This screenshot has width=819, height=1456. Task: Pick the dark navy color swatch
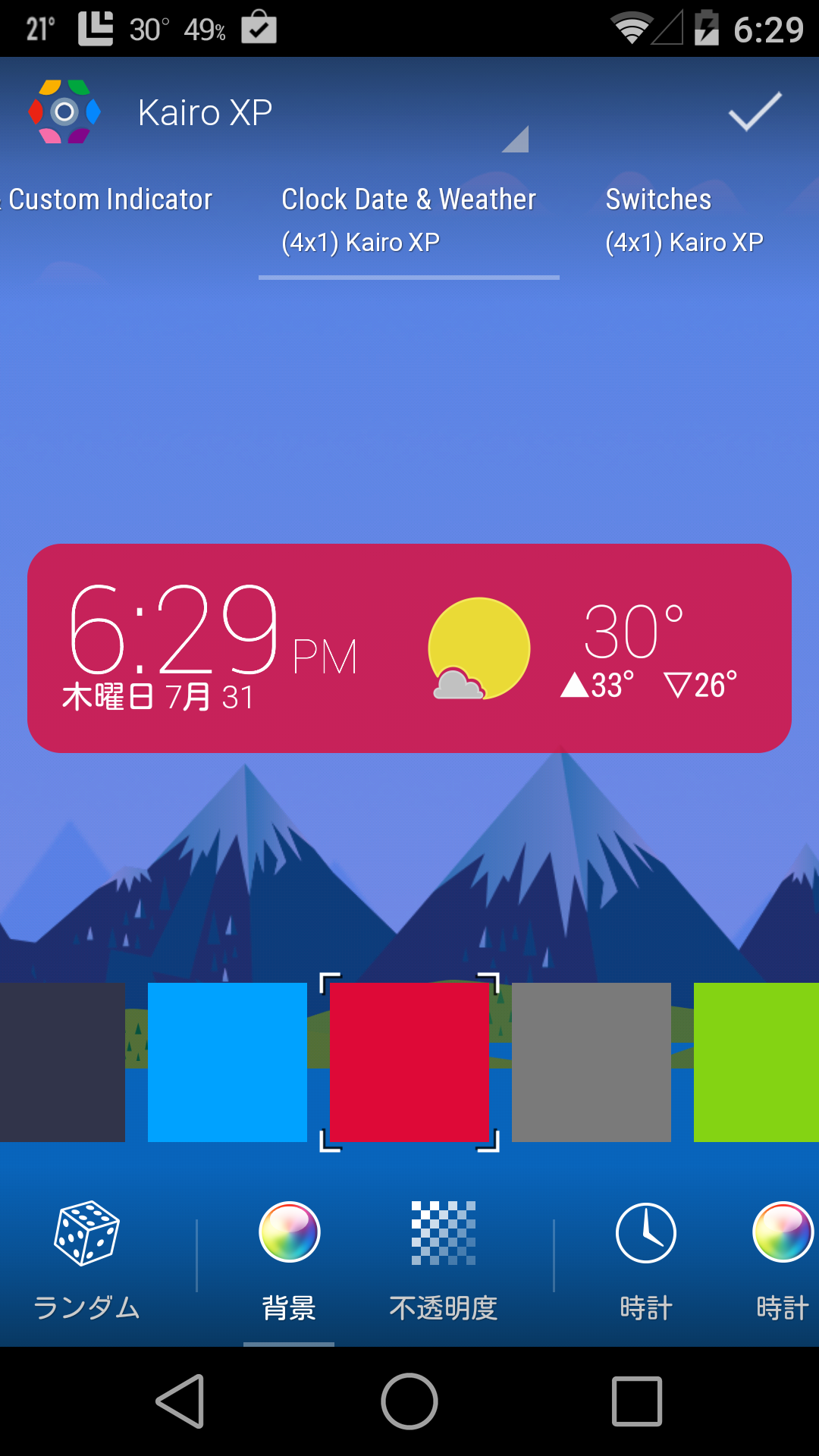pyautogui.click(x=62, y=1062)
